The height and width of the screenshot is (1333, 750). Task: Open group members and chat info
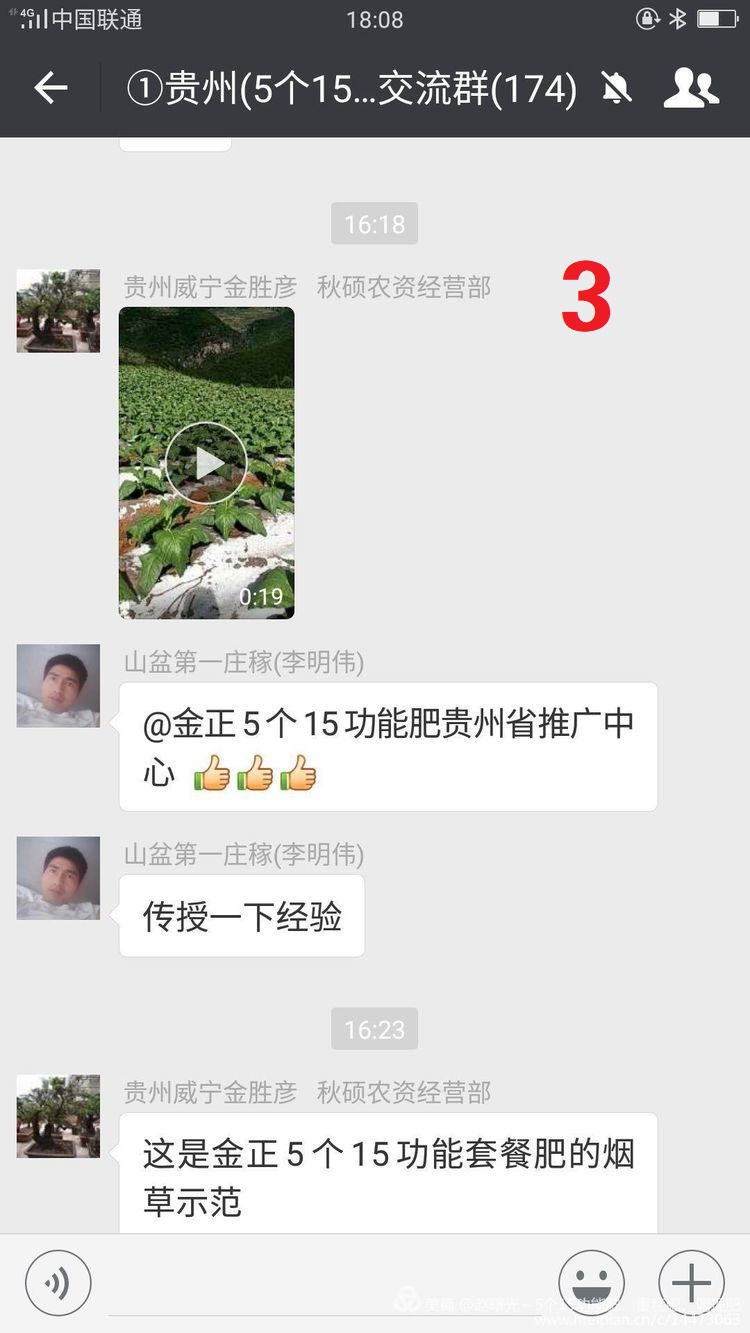(x=691, y=89)
